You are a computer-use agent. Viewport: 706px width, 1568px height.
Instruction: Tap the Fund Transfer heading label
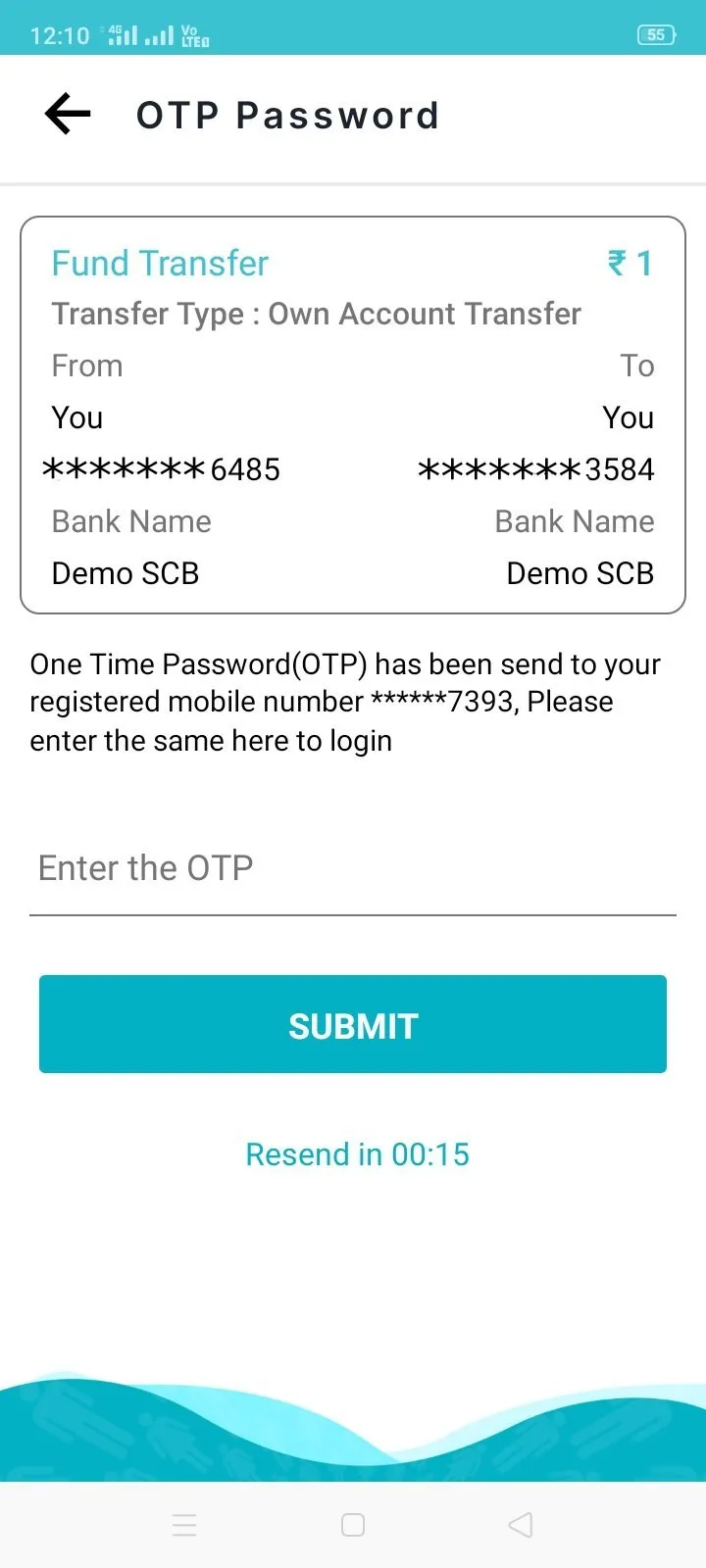[x=159, y=263]
